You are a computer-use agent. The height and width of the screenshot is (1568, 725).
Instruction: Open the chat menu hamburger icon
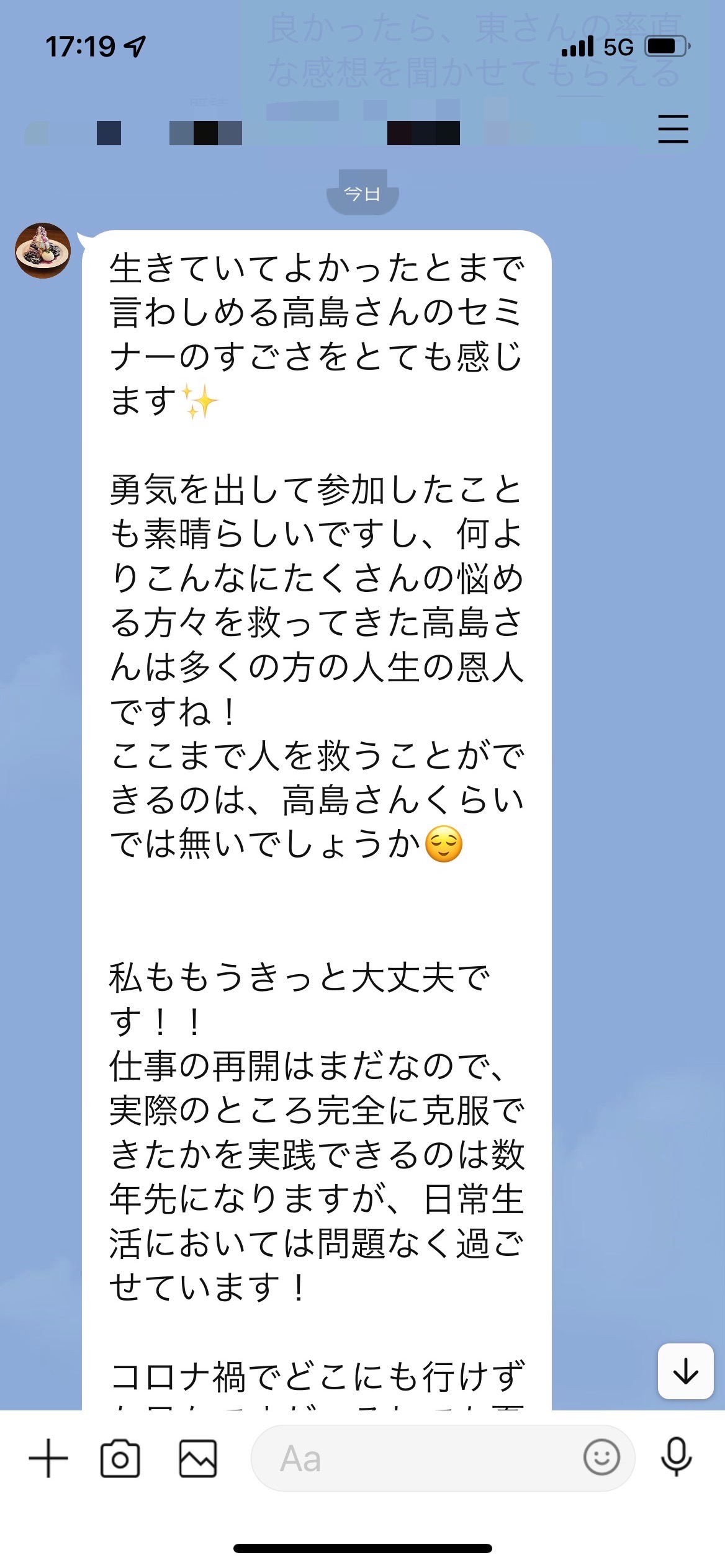point(673,129)
